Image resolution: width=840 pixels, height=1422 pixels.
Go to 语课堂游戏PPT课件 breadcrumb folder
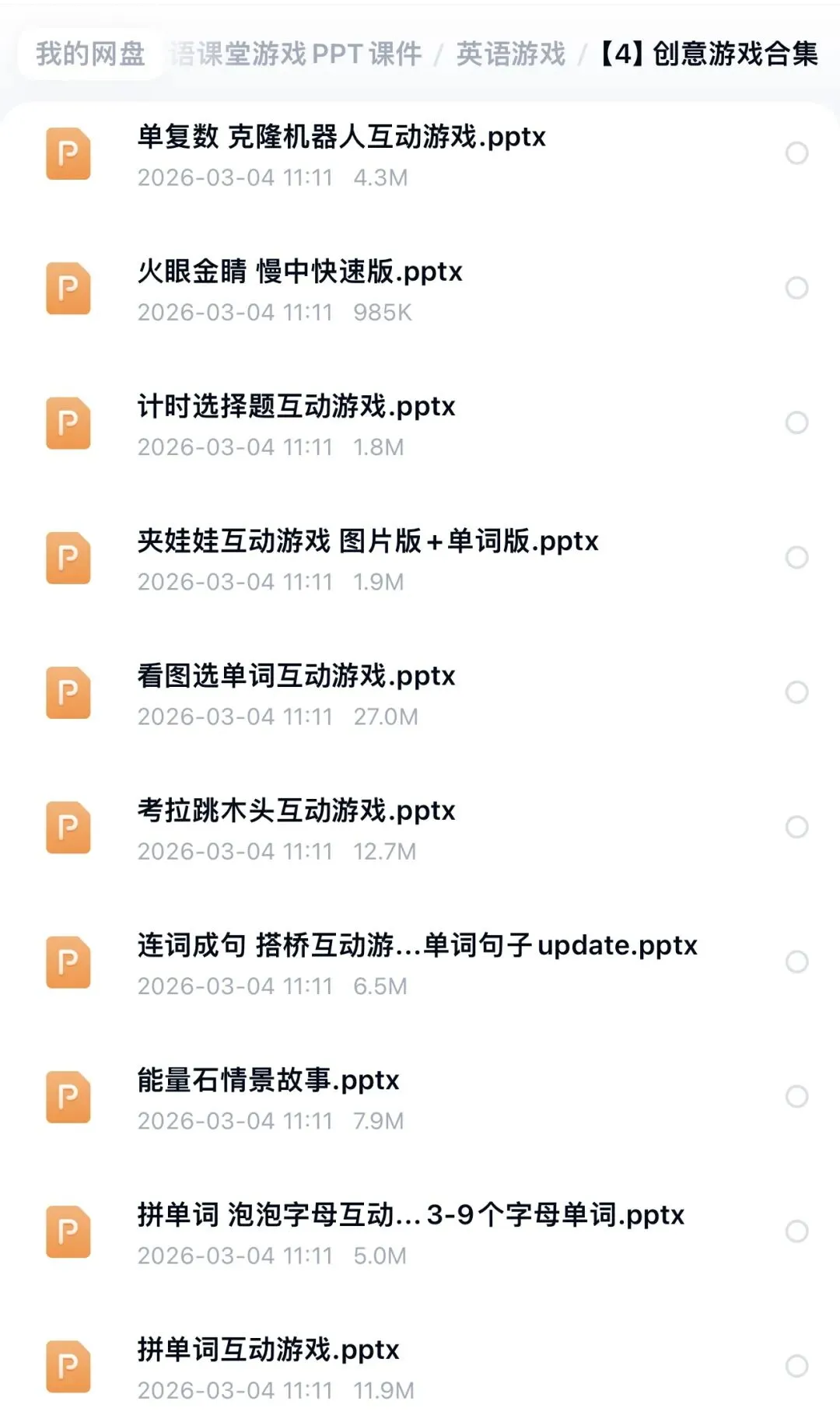297,54
